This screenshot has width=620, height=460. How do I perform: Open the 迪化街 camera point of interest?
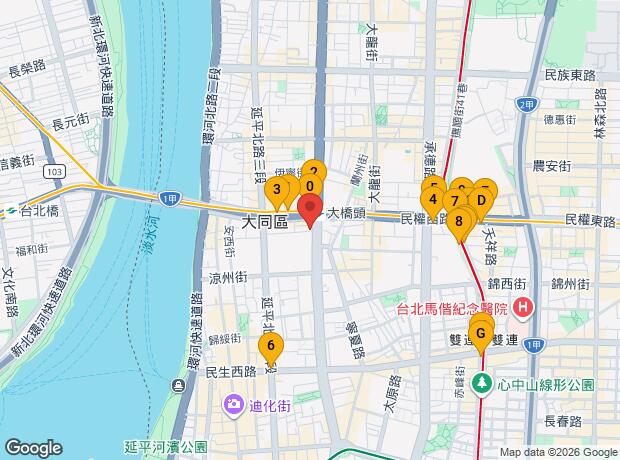[234, 405]
